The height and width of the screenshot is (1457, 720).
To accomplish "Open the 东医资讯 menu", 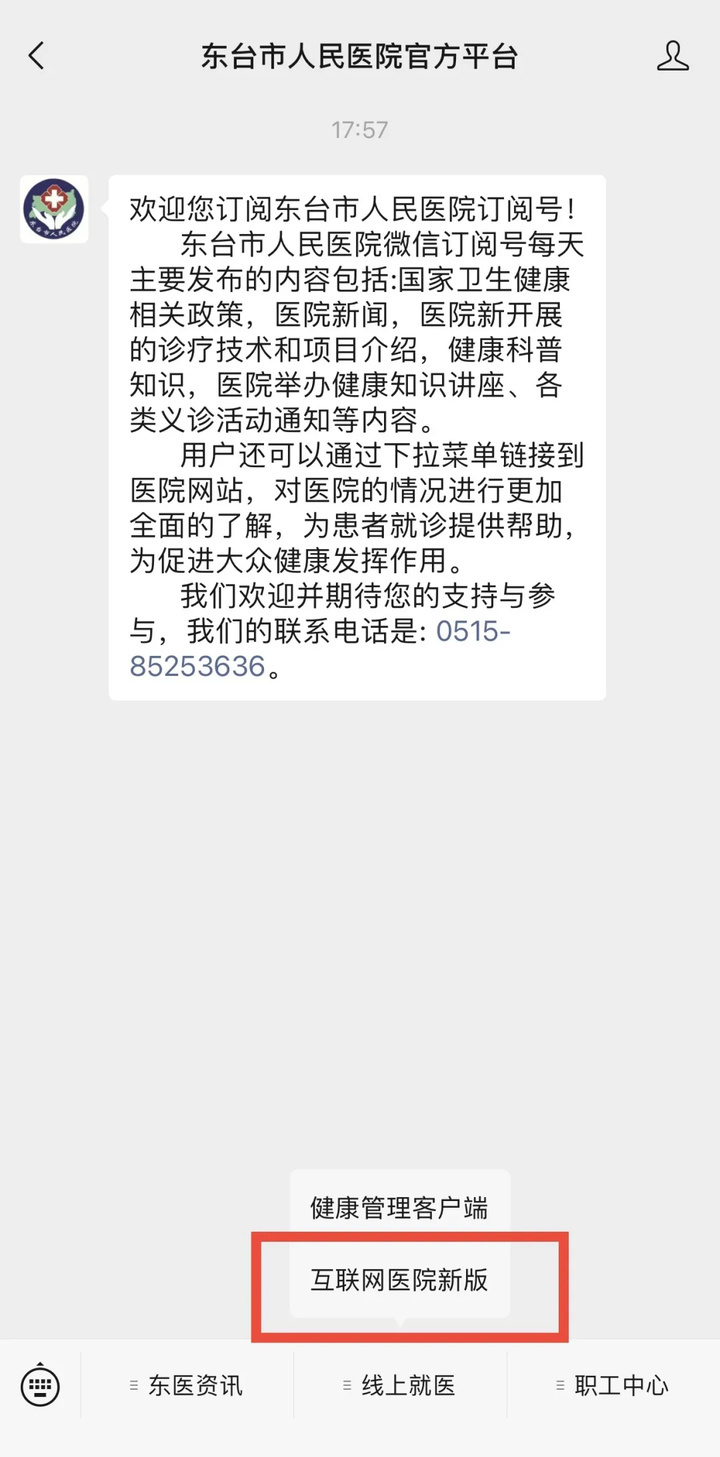I will pyautogui.click(x=187, y=1385).
